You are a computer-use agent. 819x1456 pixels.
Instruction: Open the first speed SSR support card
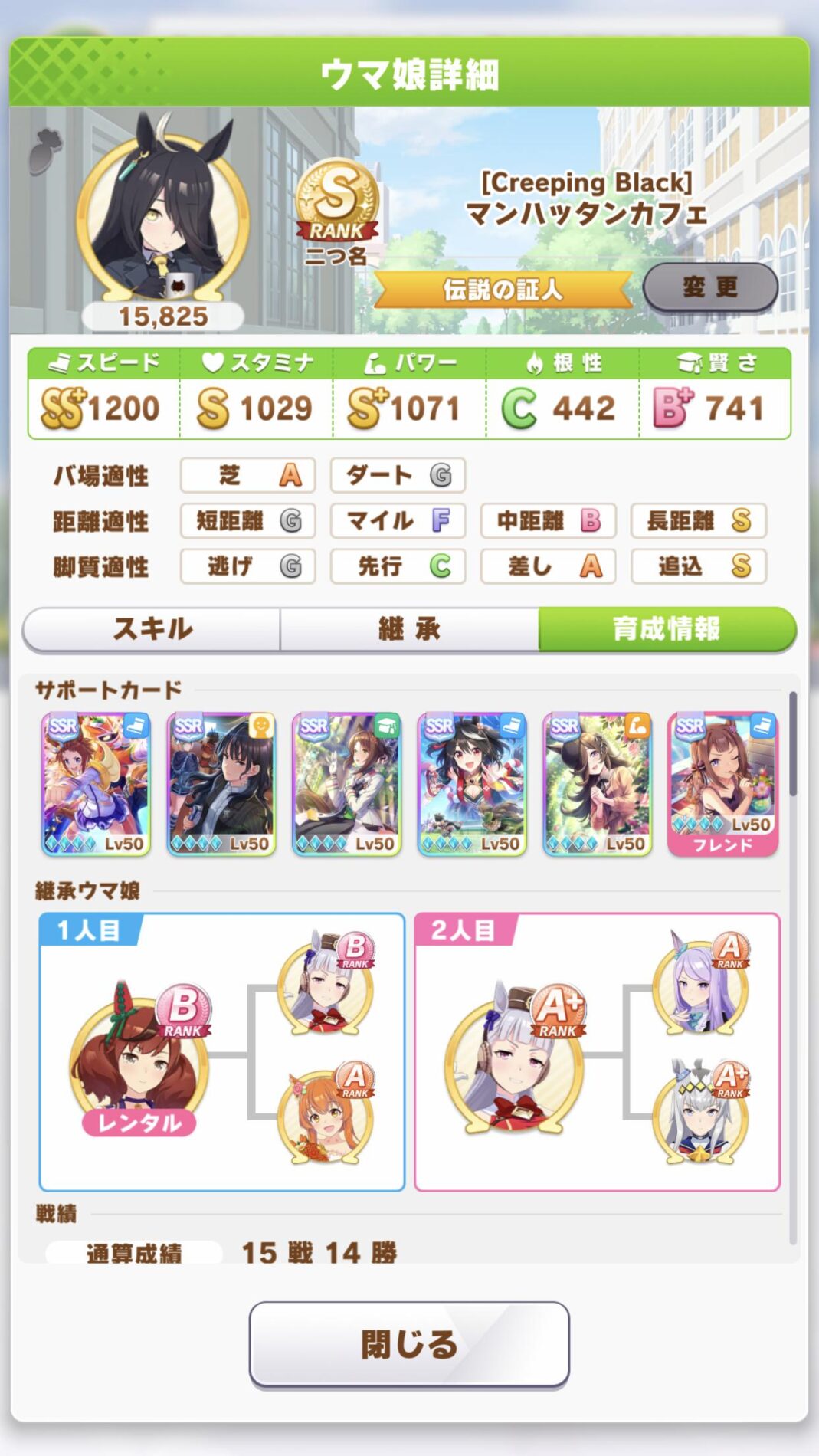96,783
